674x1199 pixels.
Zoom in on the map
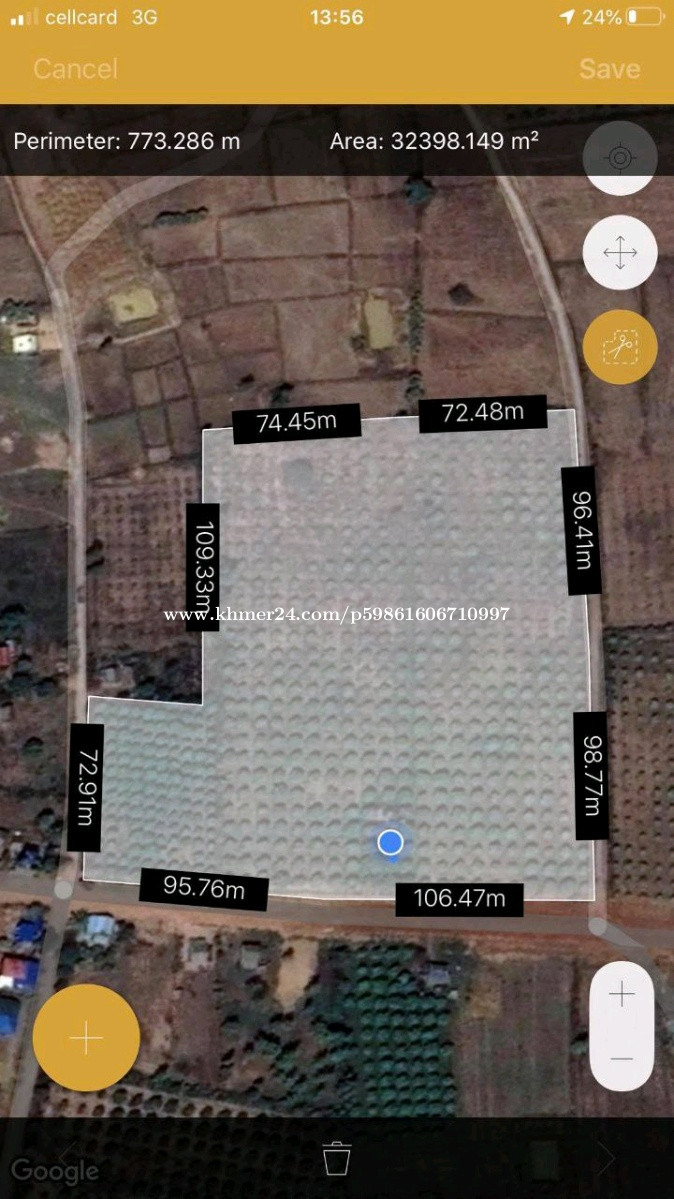622,994
